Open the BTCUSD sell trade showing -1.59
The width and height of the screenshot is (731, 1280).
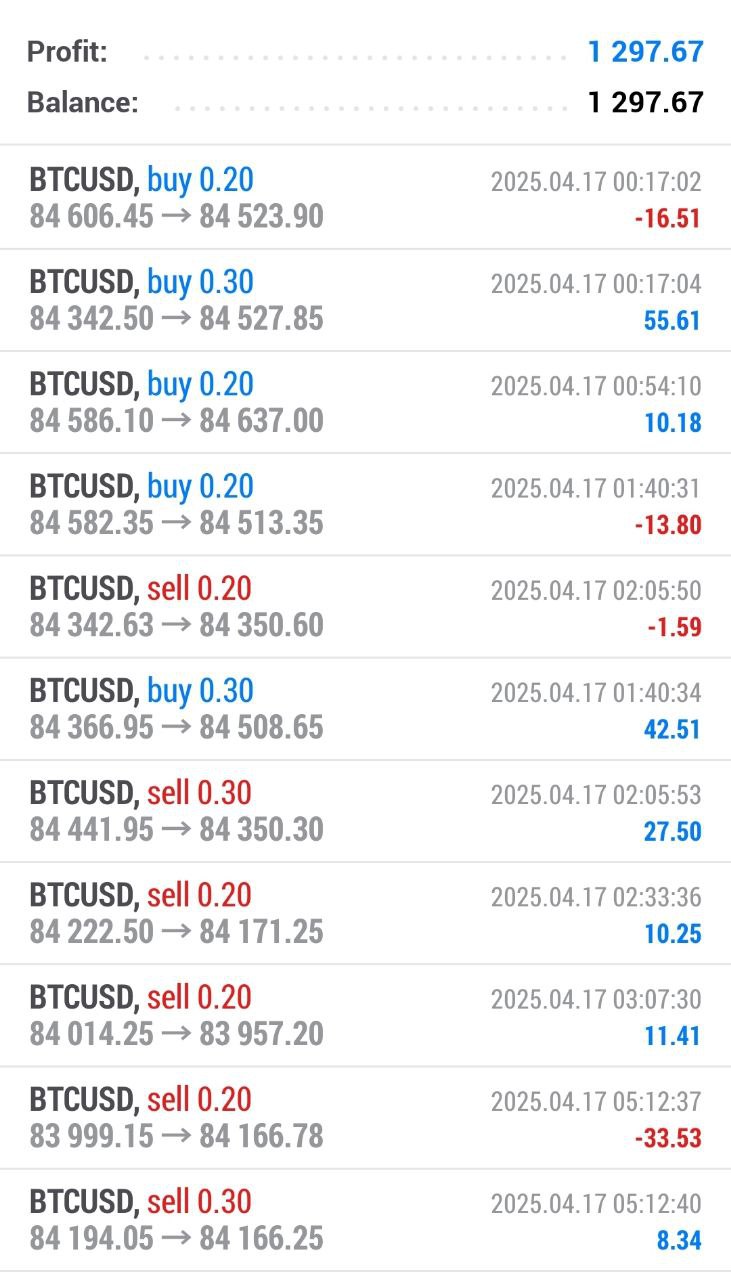(x=365, y=606)
